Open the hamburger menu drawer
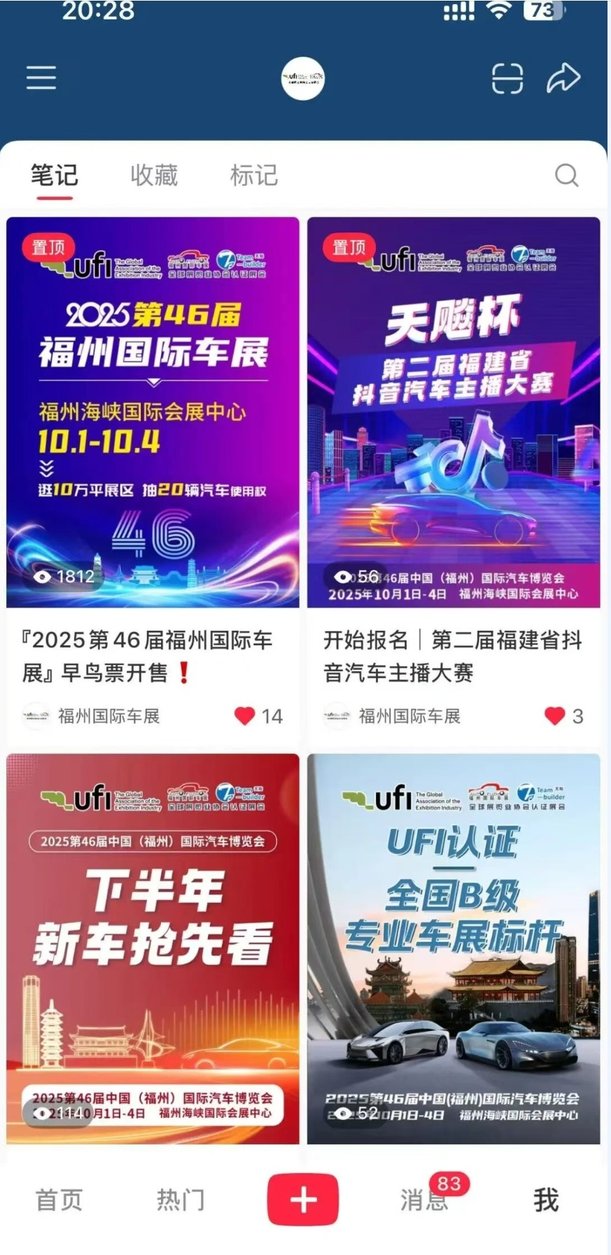This screenshot has height=1255, width=611. click(41, 78)
